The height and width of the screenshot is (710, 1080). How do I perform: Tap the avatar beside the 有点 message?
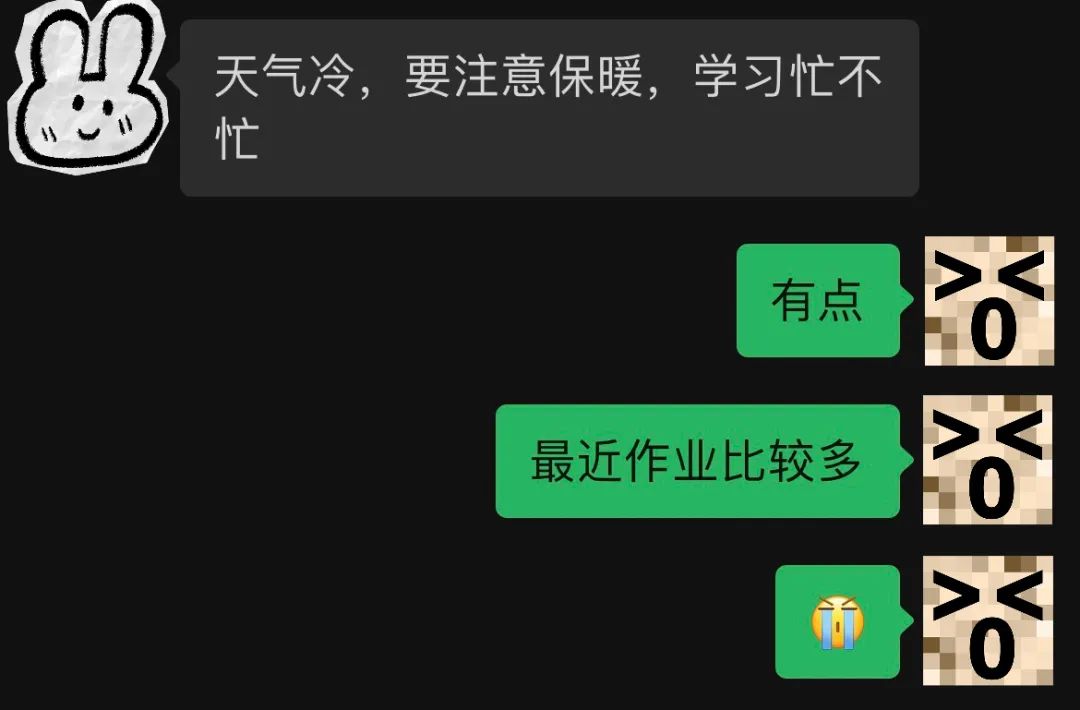tap(988, 301)
